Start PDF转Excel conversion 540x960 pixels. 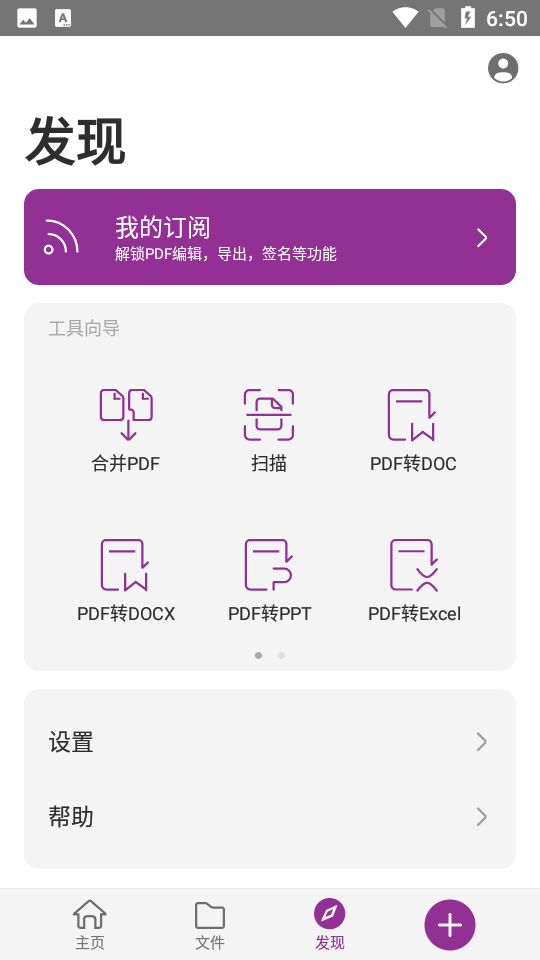[x=414, y=581]
